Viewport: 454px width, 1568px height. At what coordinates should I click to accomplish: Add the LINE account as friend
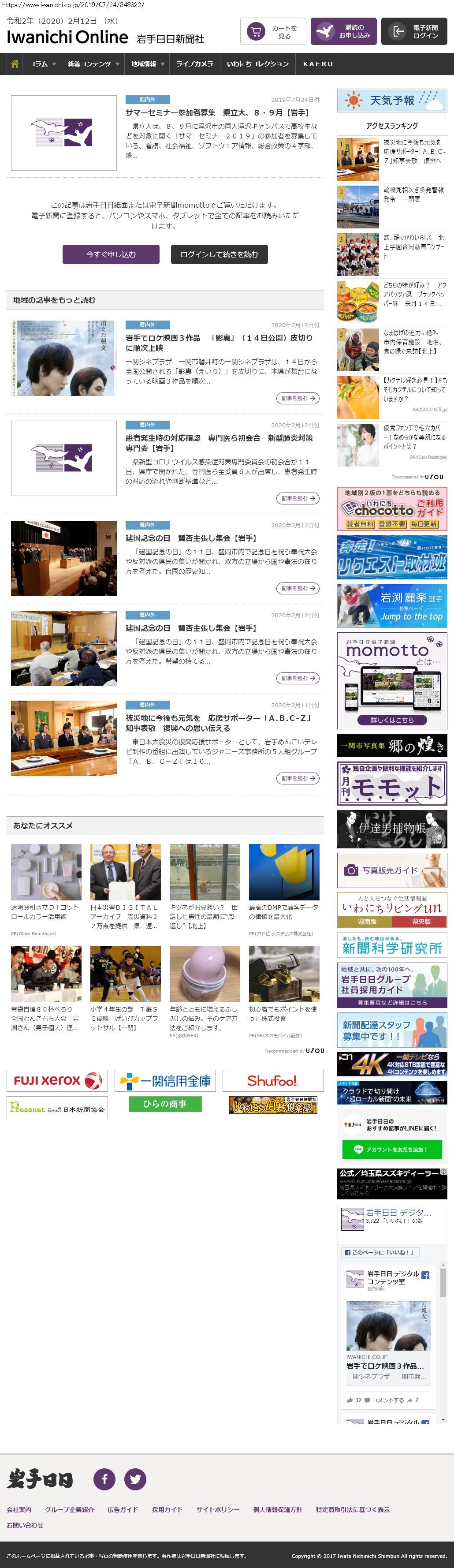coord(392,1150)
